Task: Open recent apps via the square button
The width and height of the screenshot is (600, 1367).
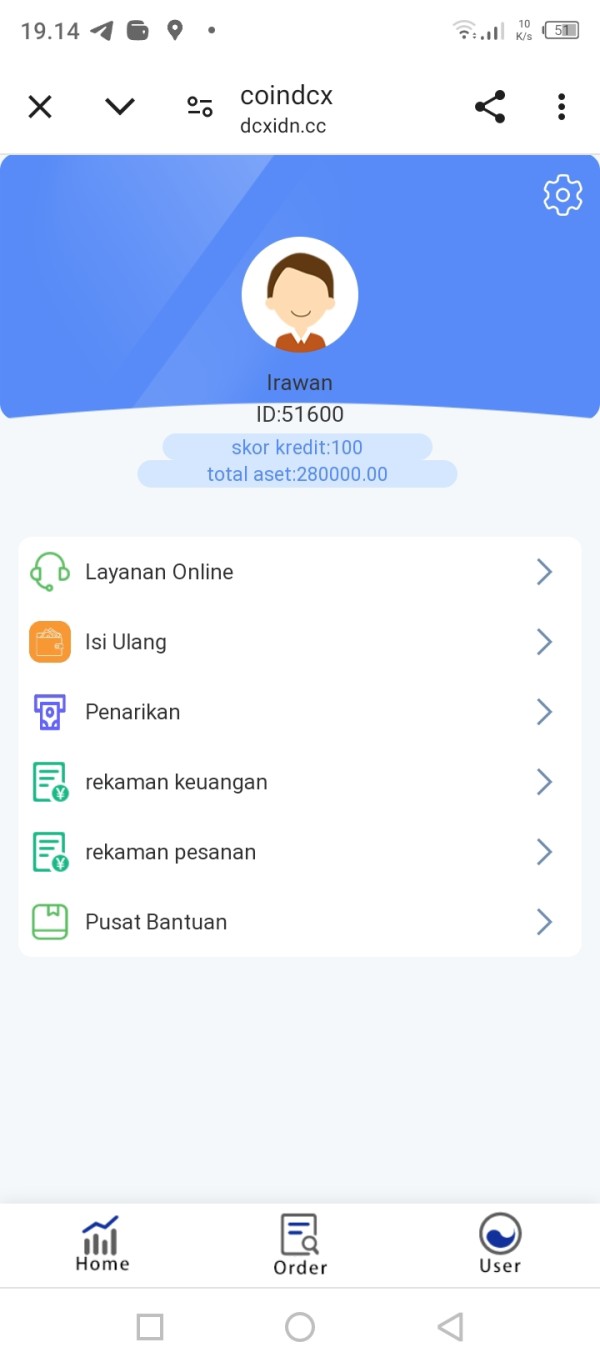Action: (150, 1327)
